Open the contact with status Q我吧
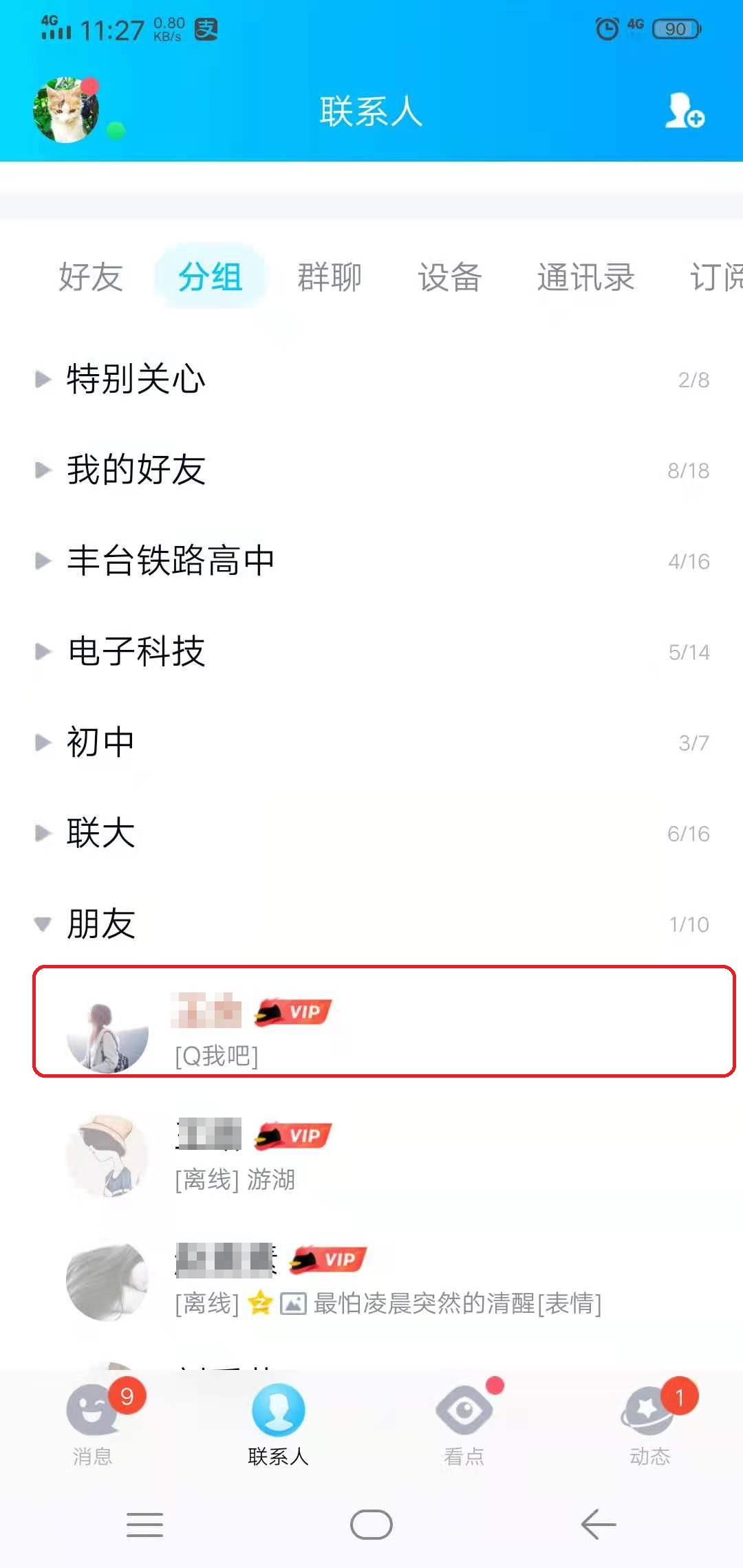743x1568 pixels. (384, 1022)
